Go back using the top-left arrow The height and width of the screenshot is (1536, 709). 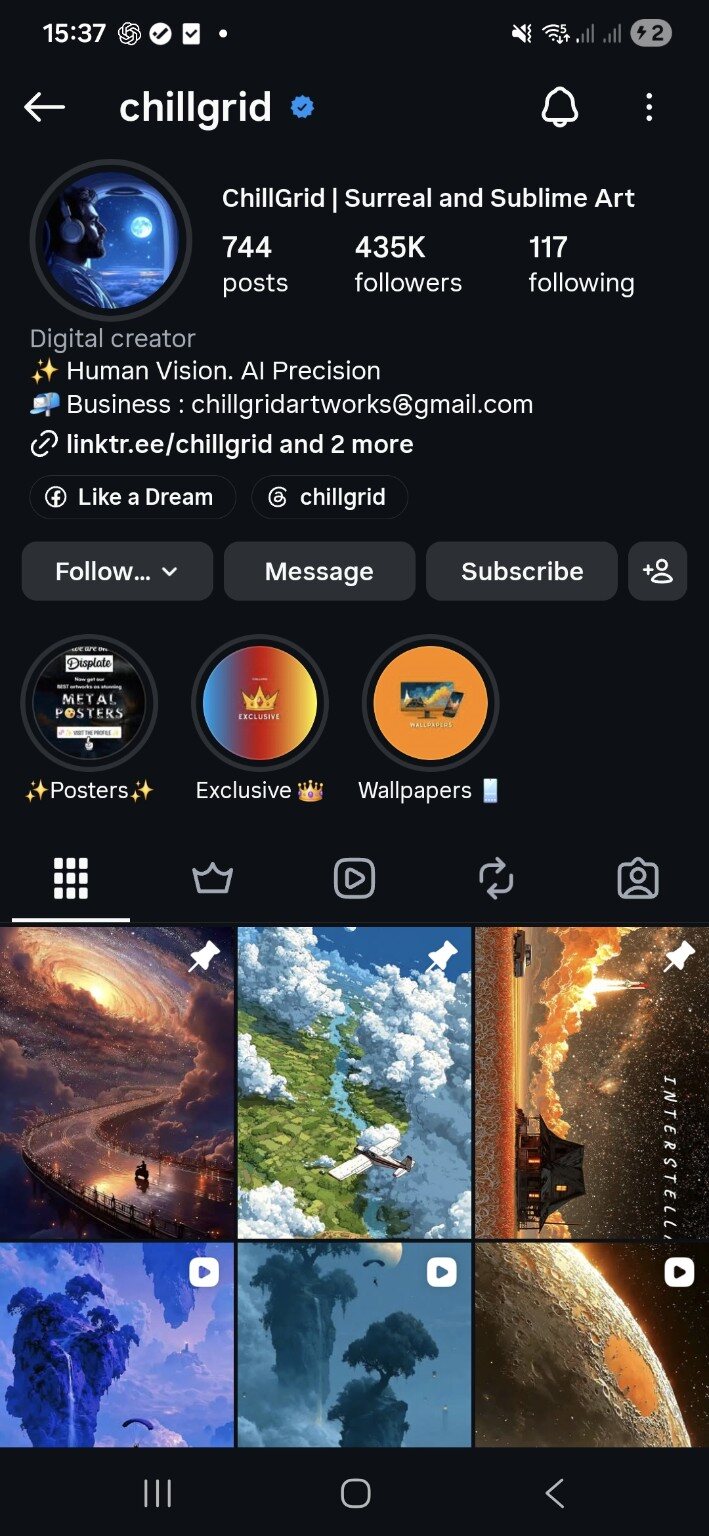point(44,107)
